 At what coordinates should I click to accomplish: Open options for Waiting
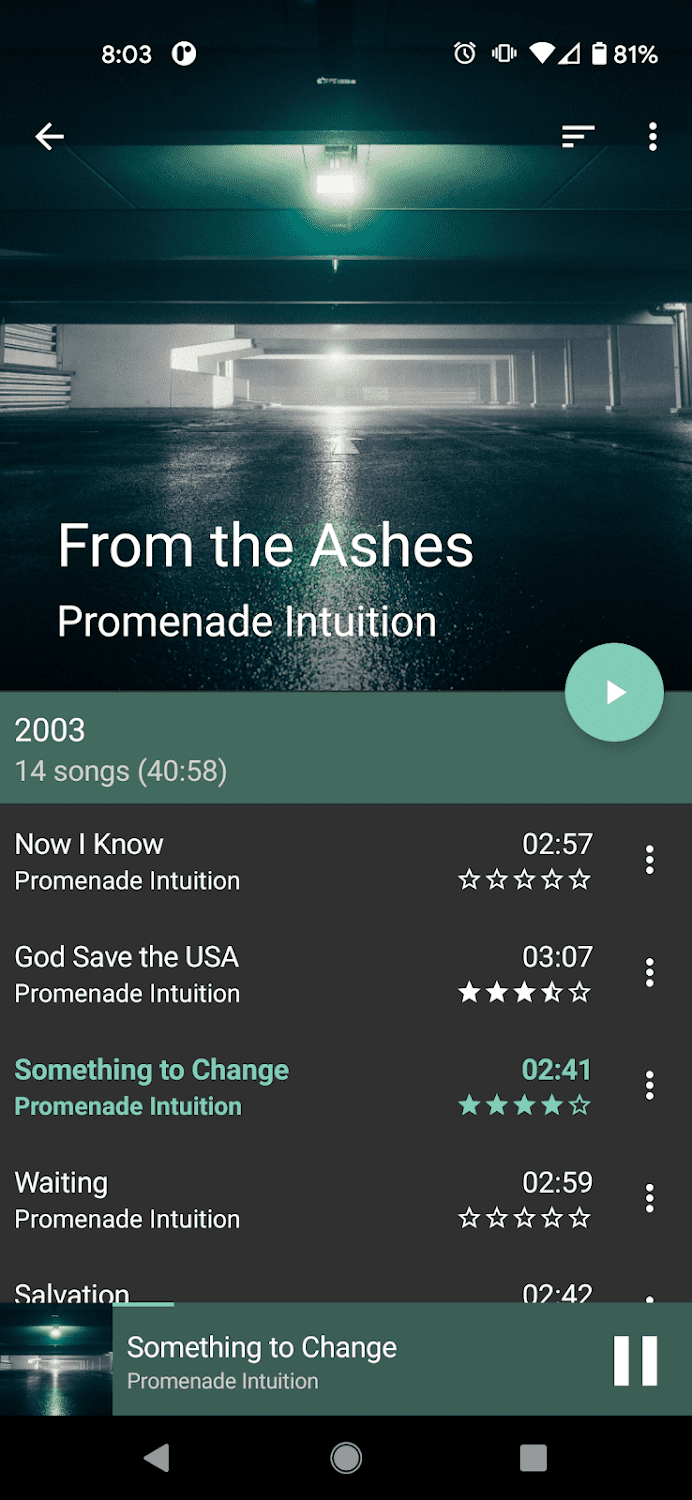click(x=649, y=1198)
